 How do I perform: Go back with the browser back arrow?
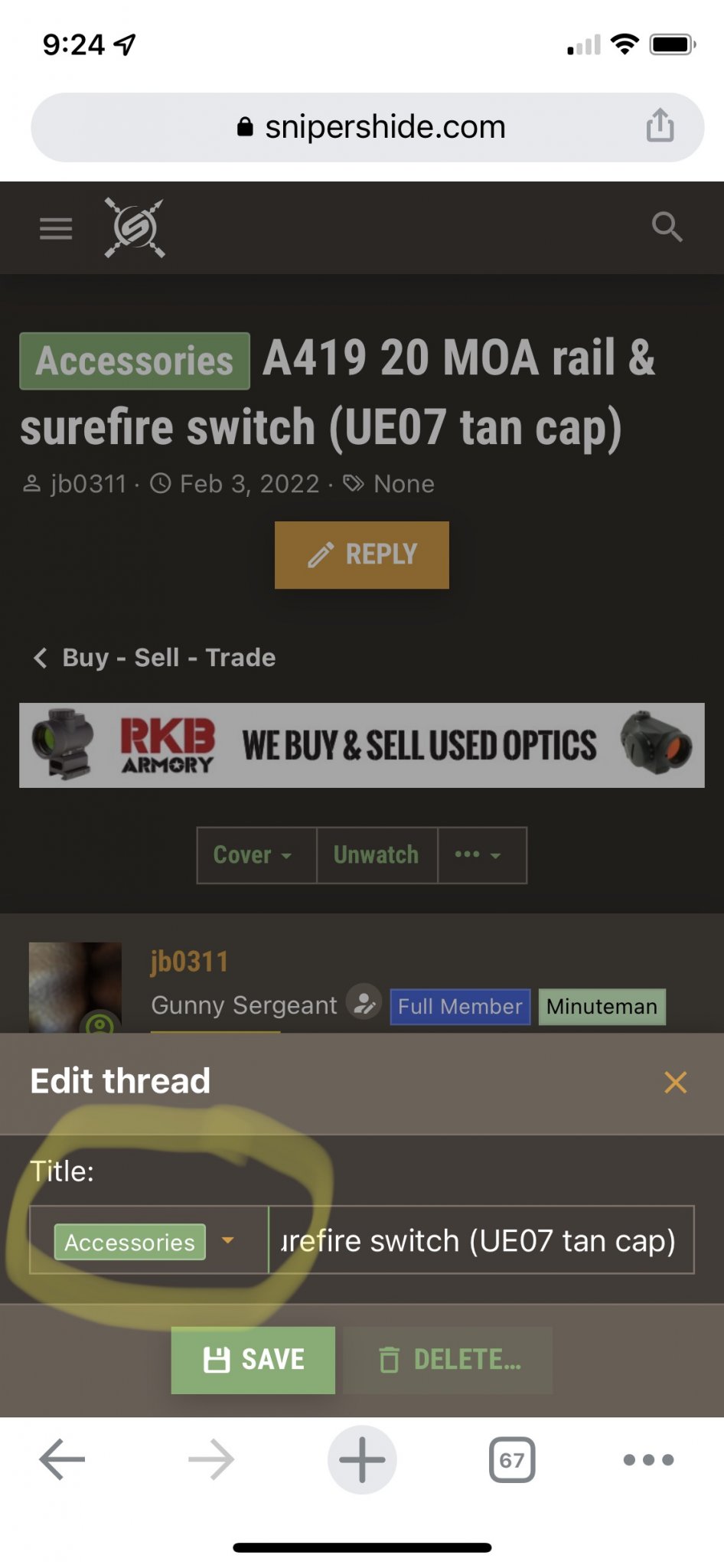click(62, 1459)
